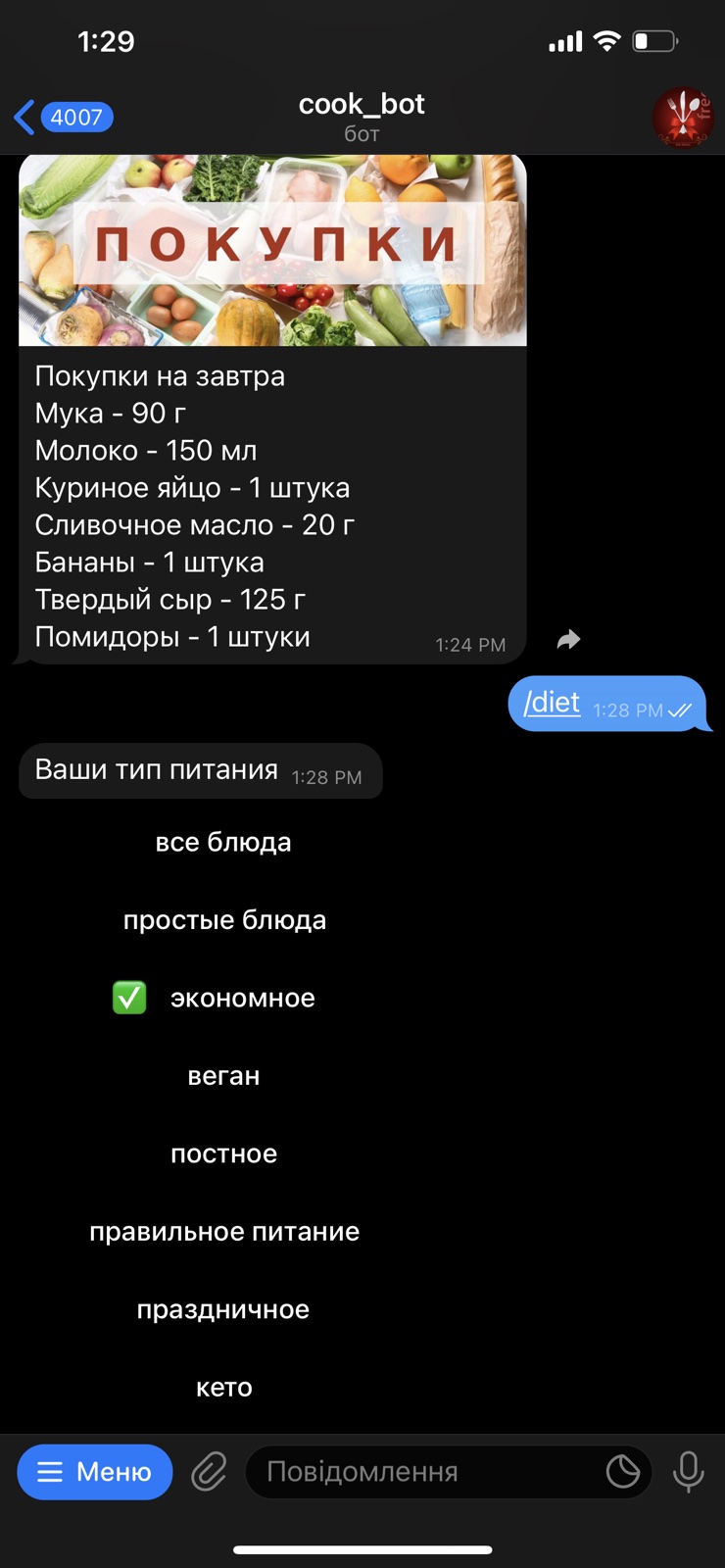Tap the microphone to record voice
Screen dimensions: 725x1568
[688, 1472]
